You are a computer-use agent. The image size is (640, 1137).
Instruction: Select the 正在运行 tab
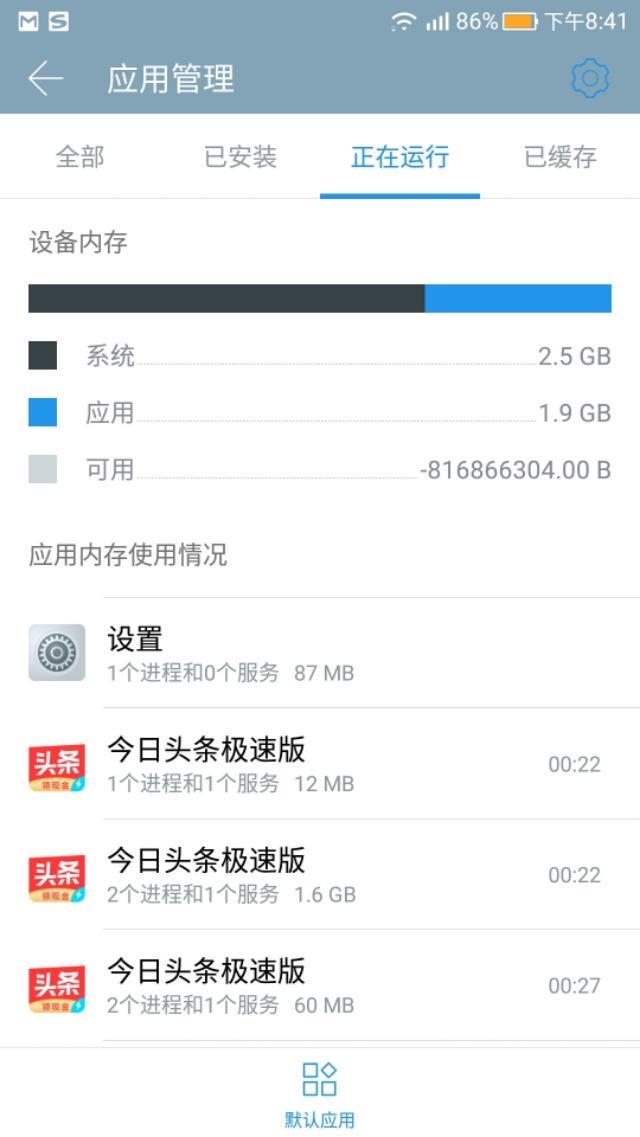[400, 157]
